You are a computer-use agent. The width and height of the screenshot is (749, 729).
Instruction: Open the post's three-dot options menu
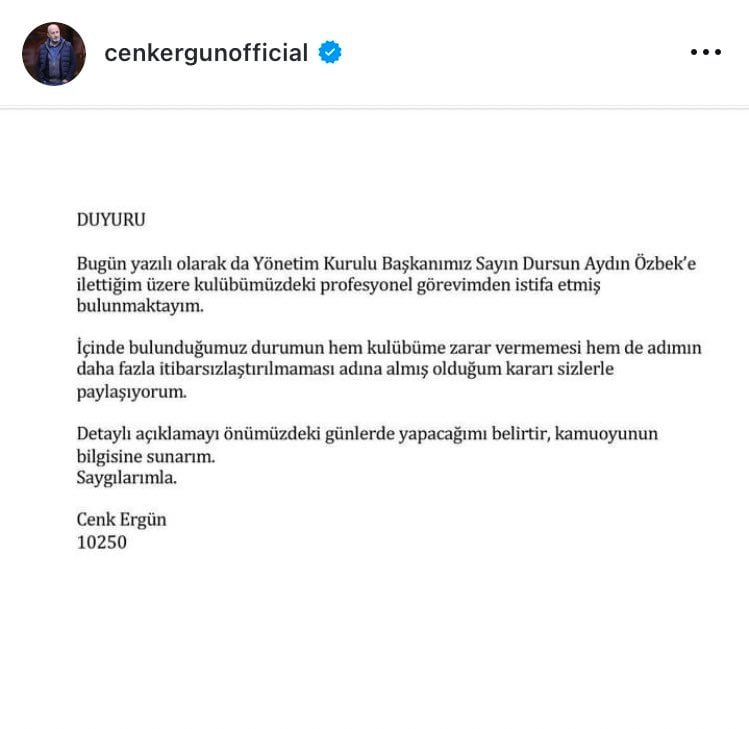(x=705, y=53)
